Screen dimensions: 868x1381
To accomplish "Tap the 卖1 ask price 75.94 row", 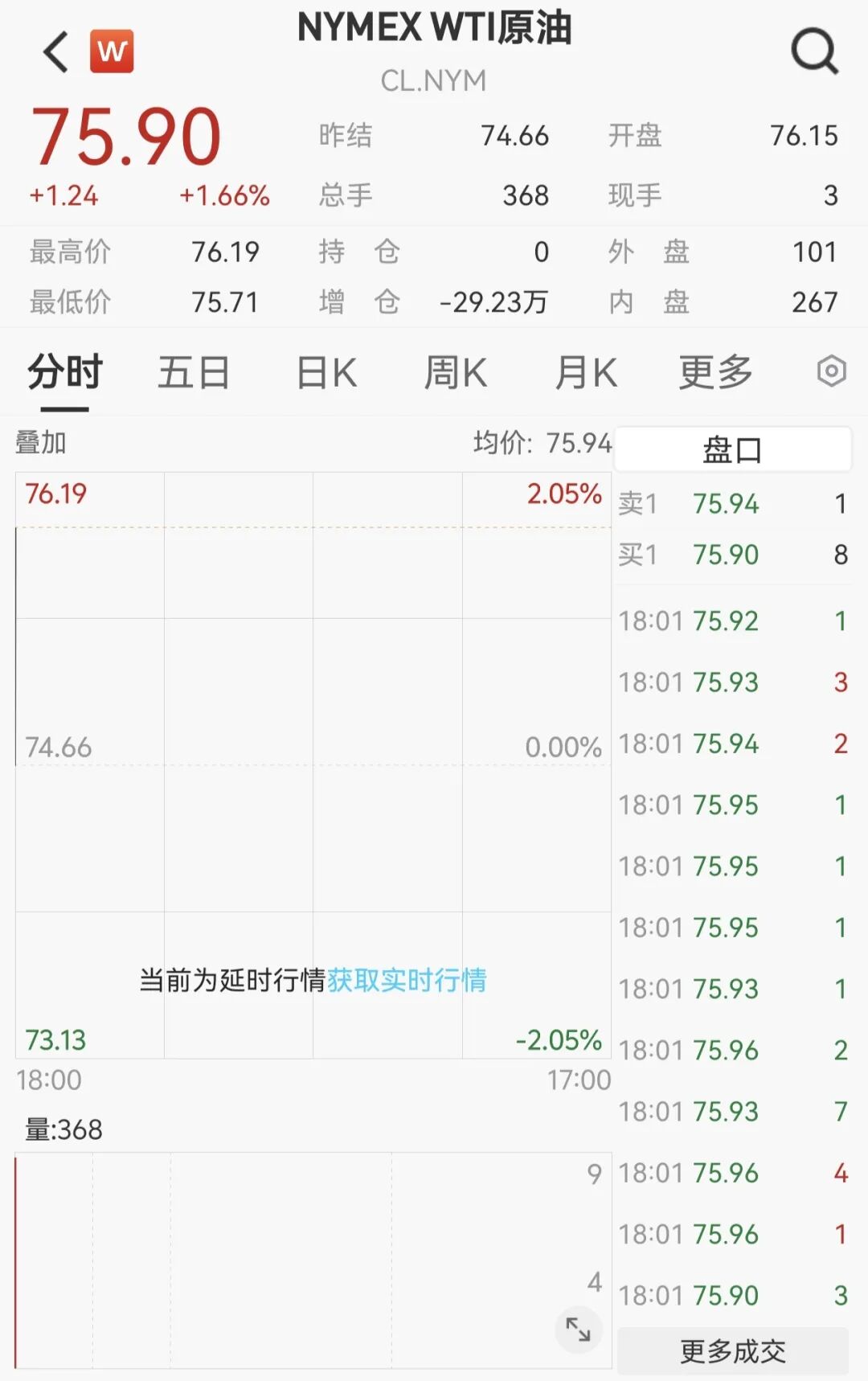I will (733, 503).
